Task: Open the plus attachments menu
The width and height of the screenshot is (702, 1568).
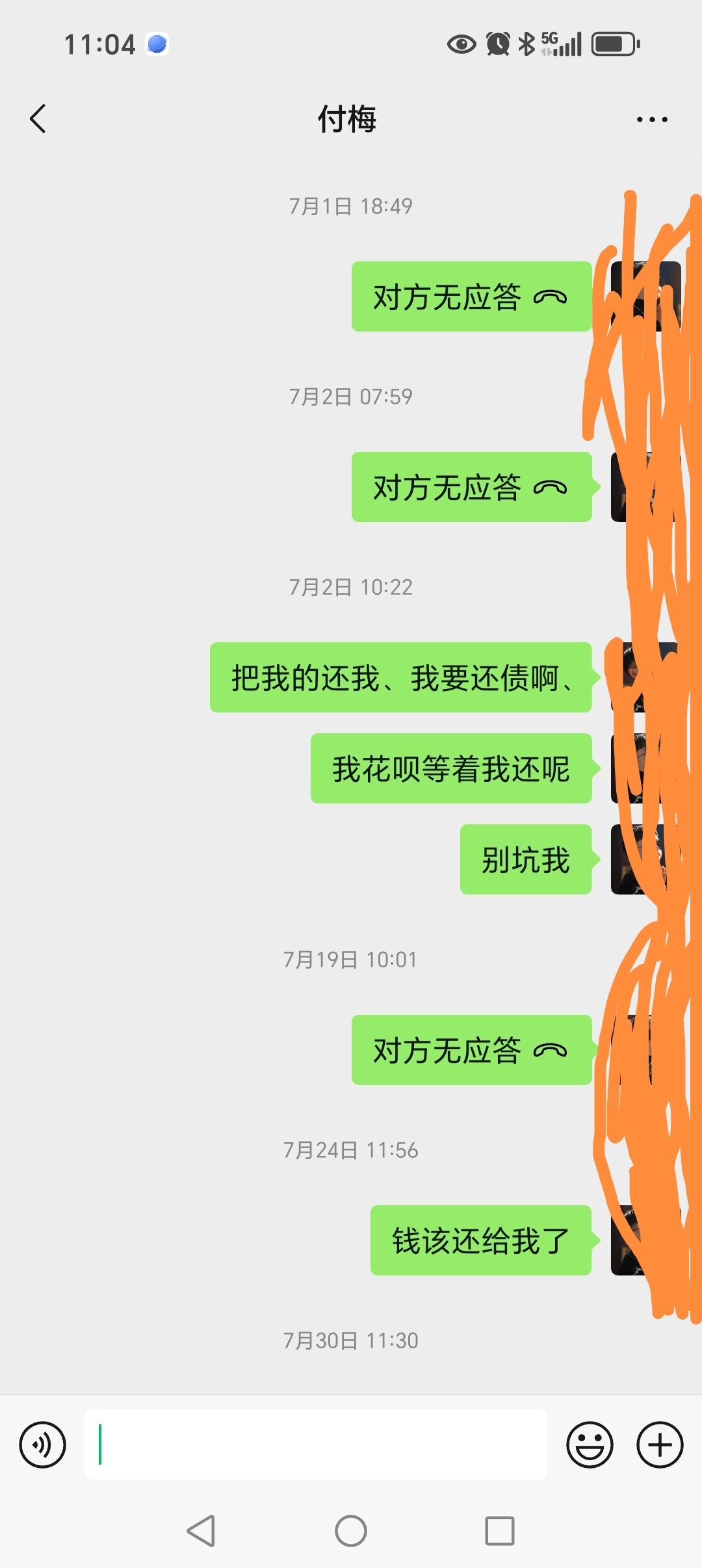Action: (x=660, y=1444)
